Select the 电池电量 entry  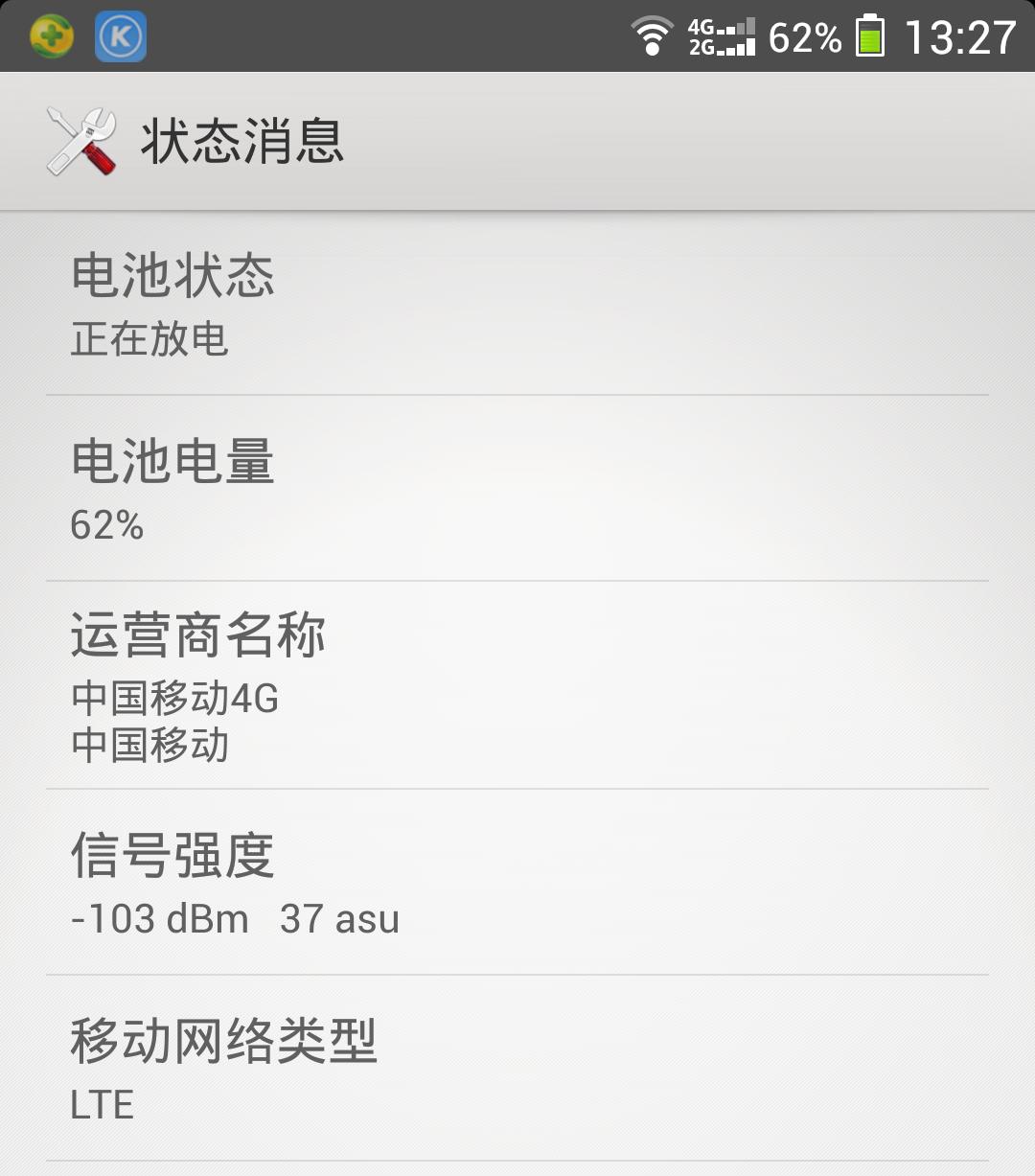[x=172, y=463]
